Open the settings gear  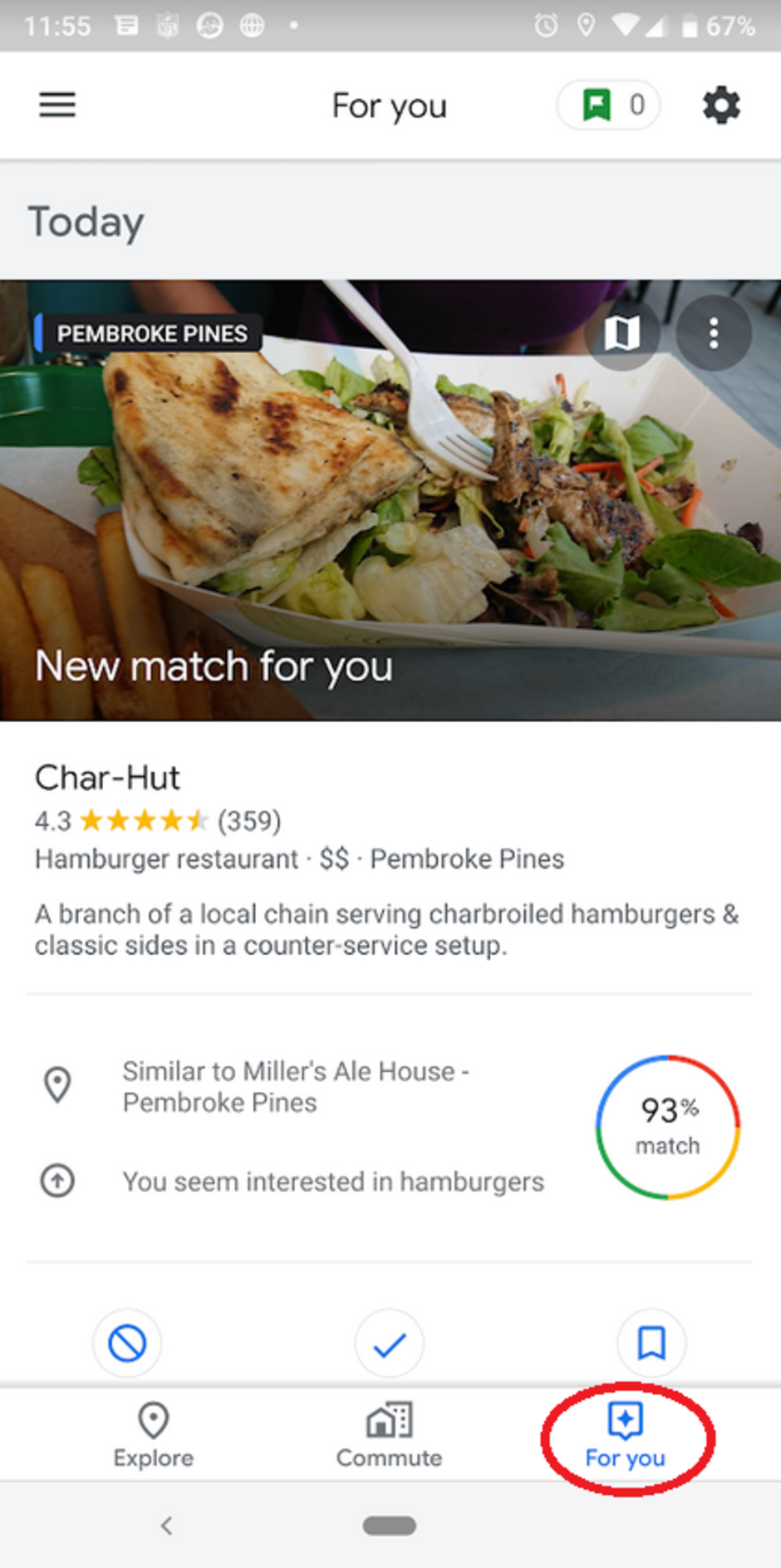(x=720, y=106)
